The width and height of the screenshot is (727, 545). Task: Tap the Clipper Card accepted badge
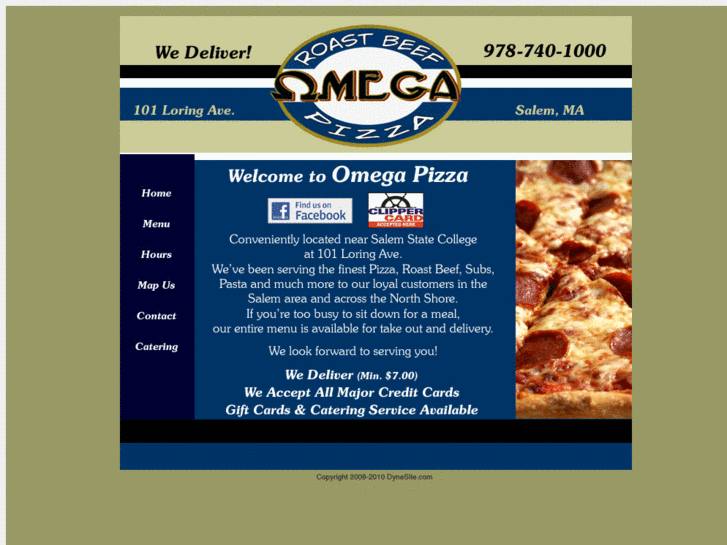point(395,210)
